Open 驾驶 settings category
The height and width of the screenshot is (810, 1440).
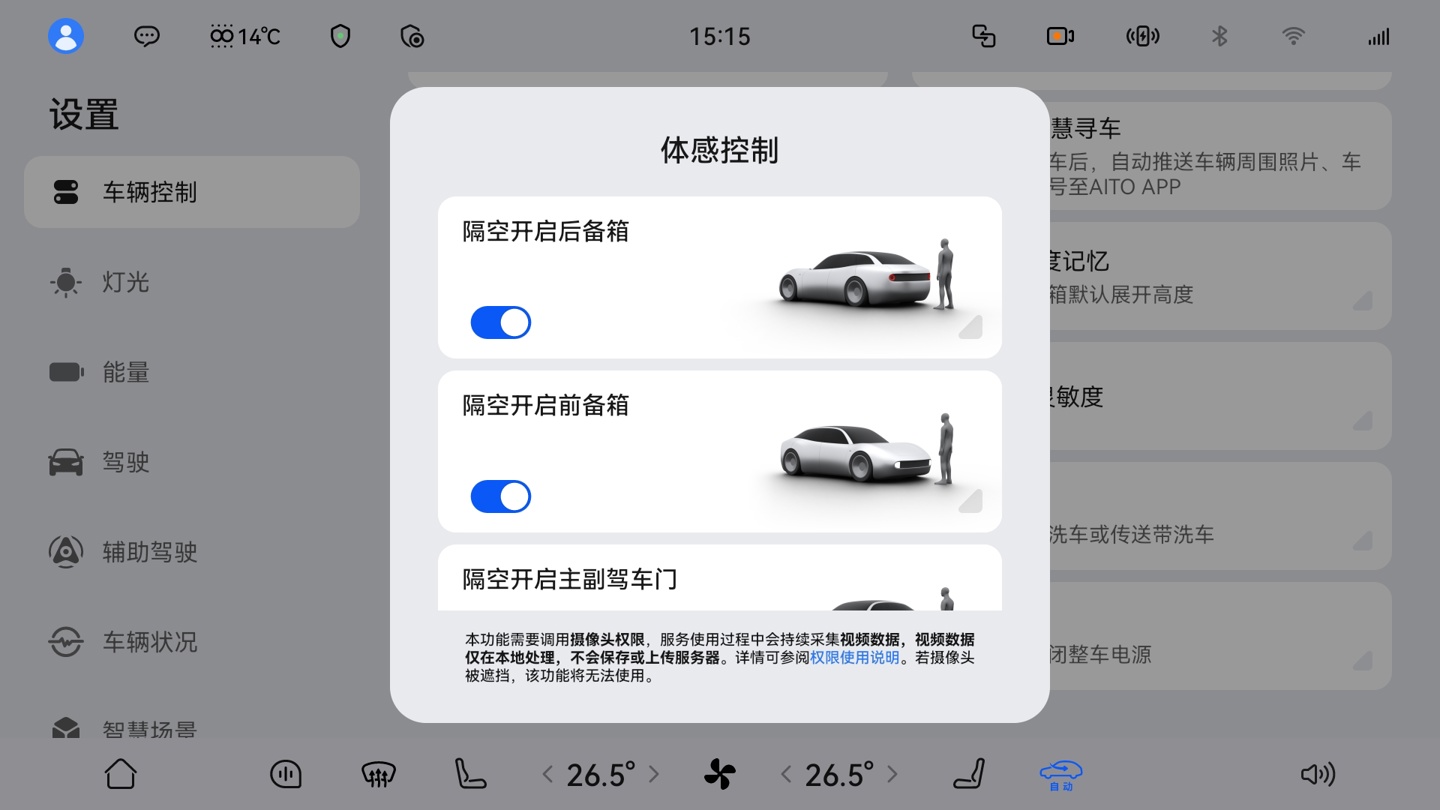125,462
